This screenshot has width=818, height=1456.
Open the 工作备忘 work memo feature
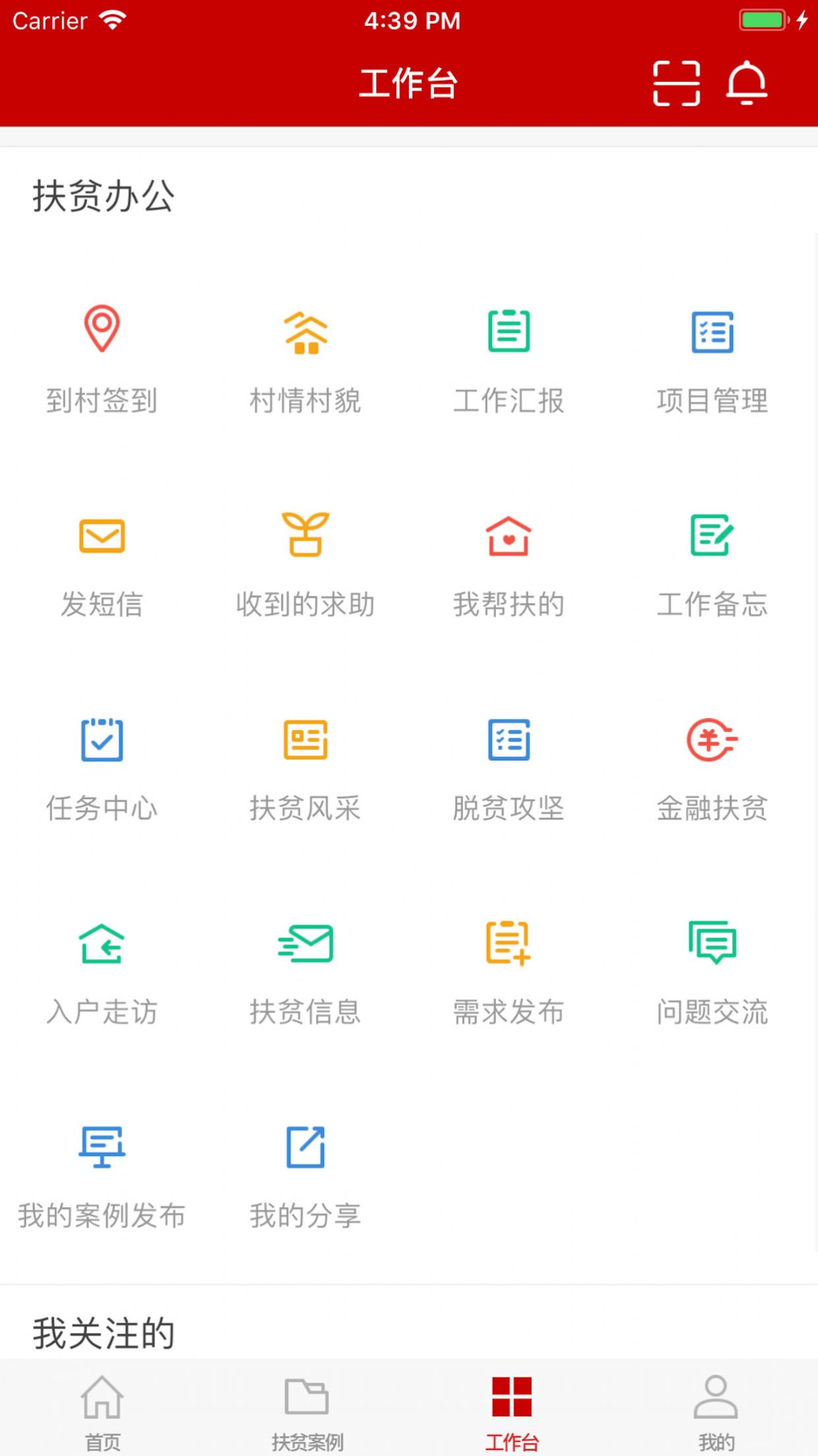(x=713, y=564)
